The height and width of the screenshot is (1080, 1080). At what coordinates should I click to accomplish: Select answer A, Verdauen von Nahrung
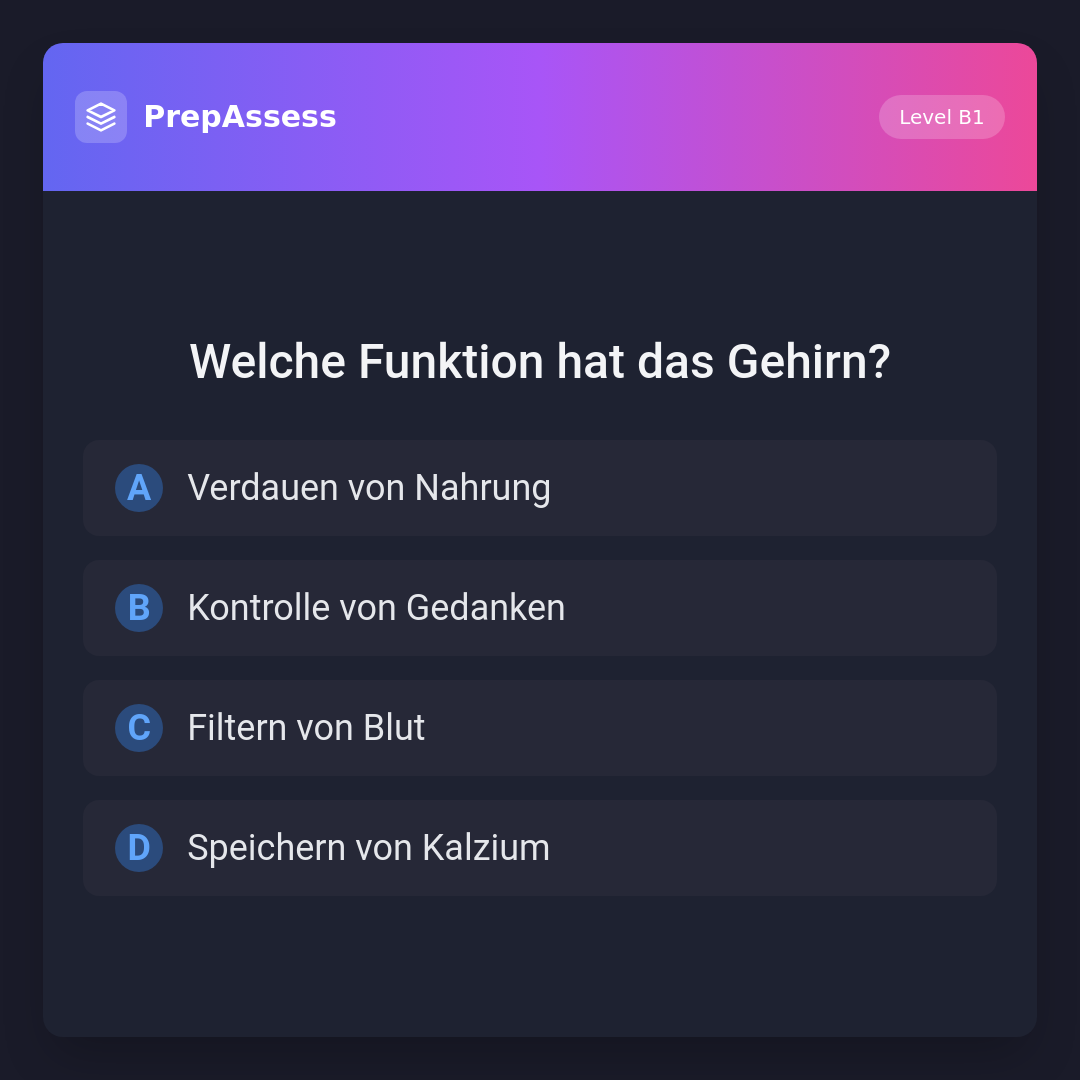click(x=539, y=488)
